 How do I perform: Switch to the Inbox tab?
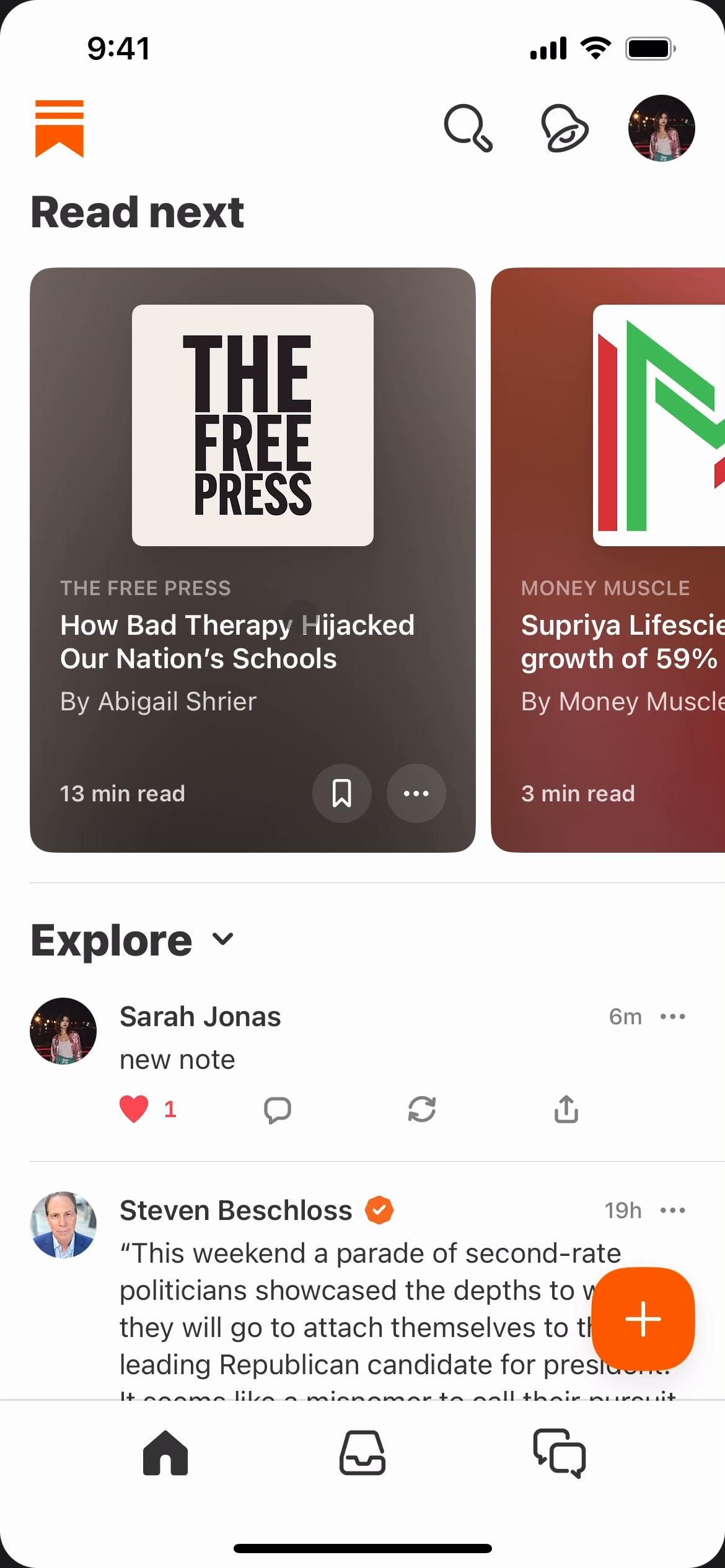[x=362, y=1453]
